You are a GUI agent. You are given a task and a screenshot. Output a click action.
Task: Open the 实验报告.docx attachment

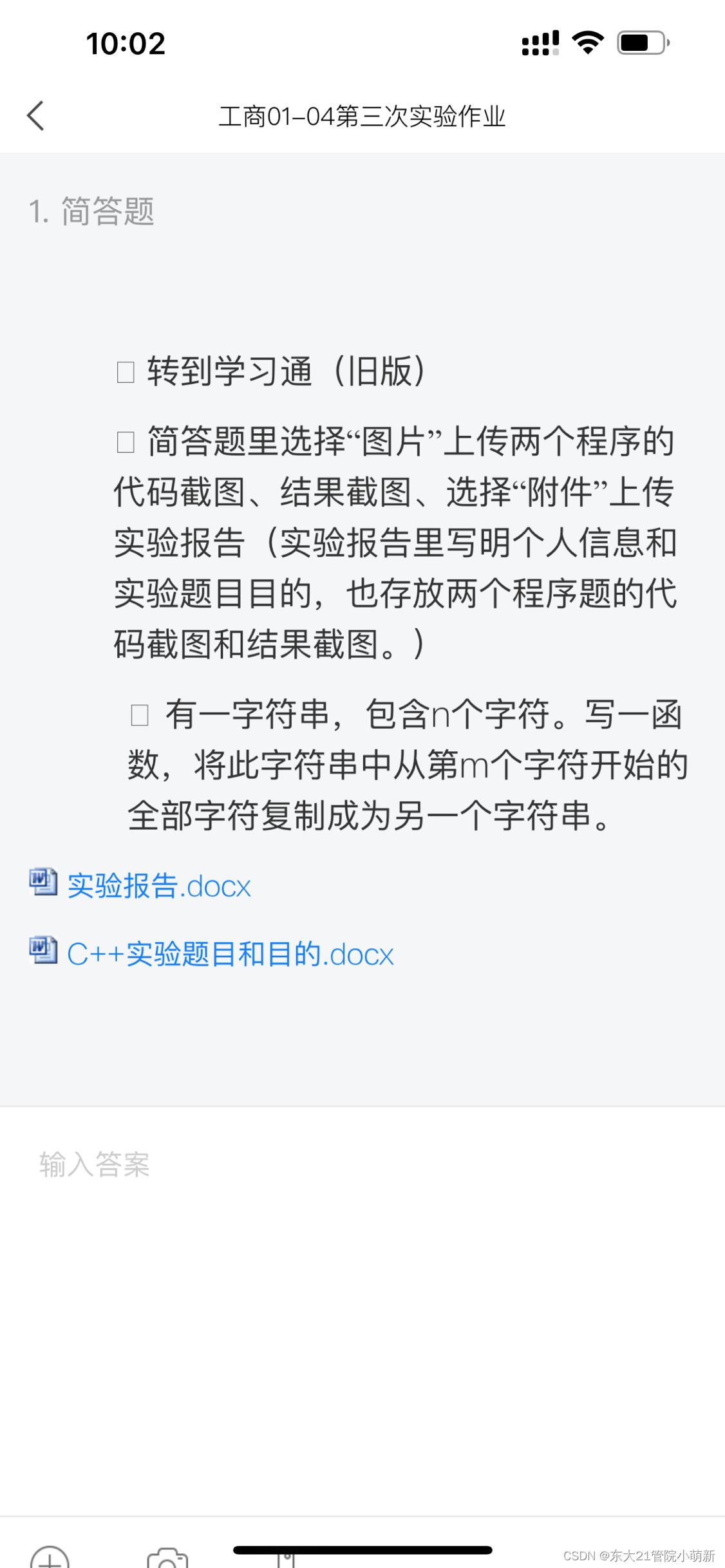pyautogui.click(x=159, y=885)
